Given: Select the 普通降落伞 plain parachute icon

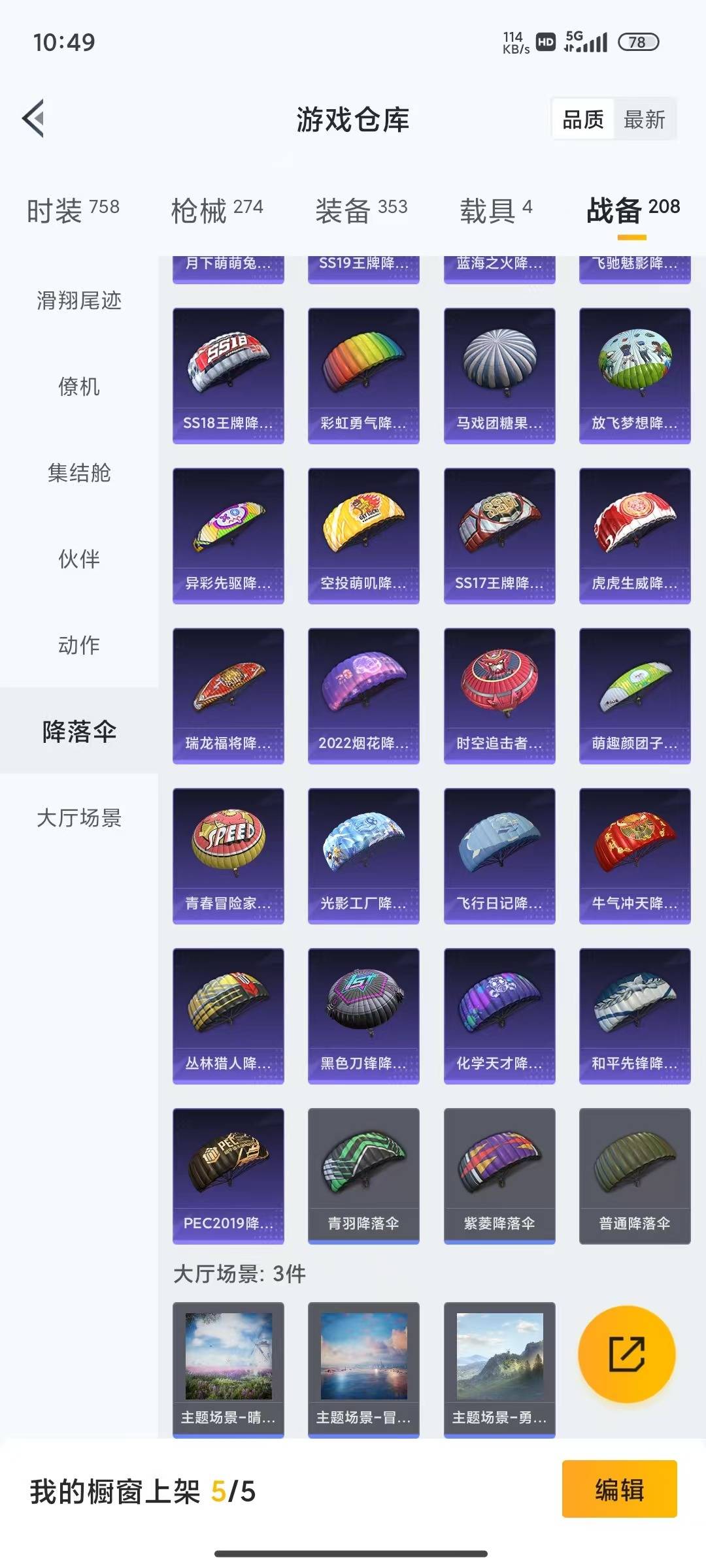Looking at the screenshot, I should coord(633,1169).
